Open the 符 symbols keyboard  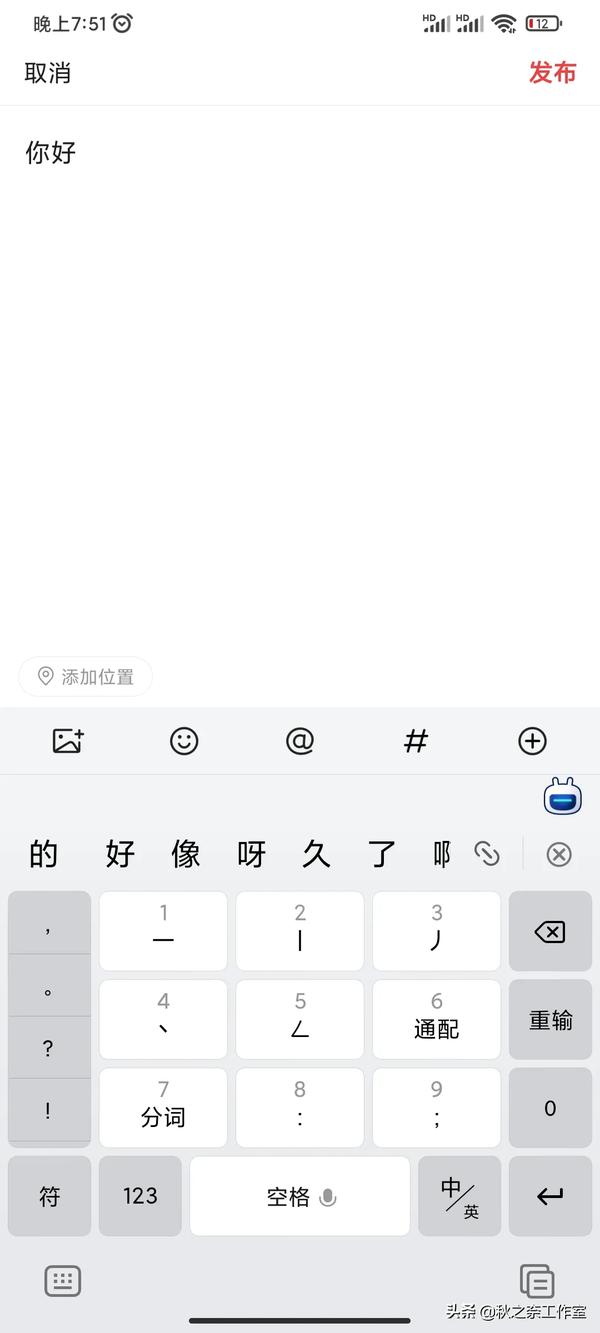[50, 1196]
